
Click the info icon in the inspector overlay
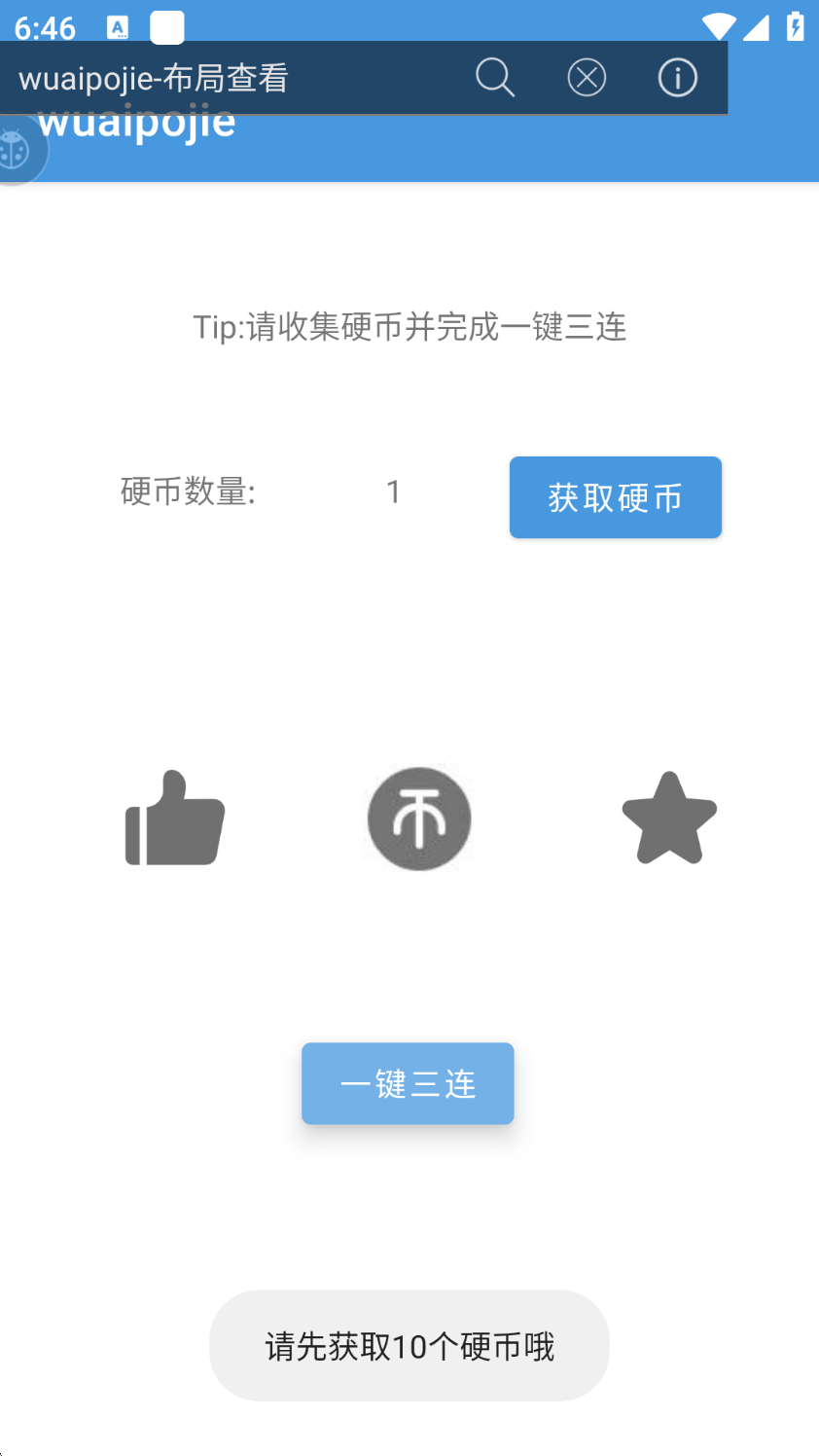(x=677, y=77)
